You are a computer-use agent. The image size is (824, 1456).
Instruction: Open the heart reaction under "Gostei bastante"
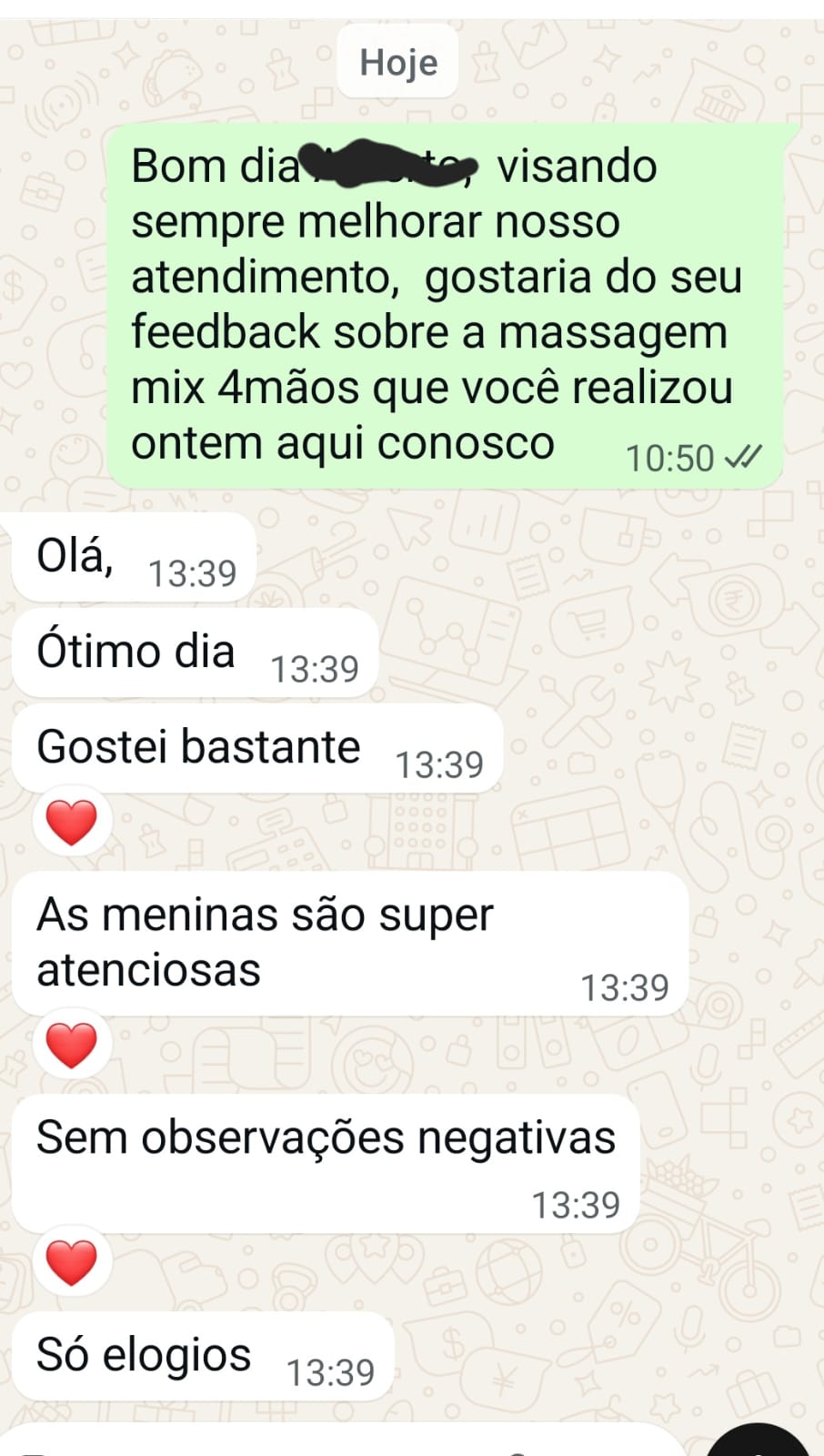(72, 822)
